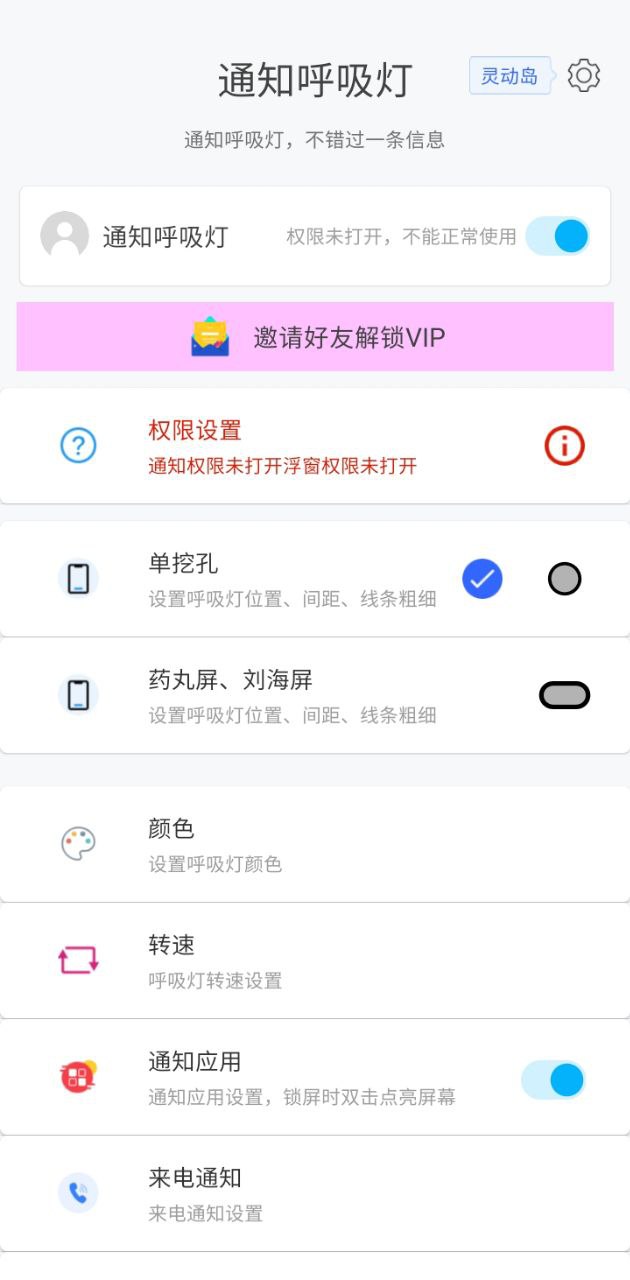Toggle the main 通知呼吸灯 switch
The height and width of the screenshot is (1280, 630).
click(x=558, y=236)
